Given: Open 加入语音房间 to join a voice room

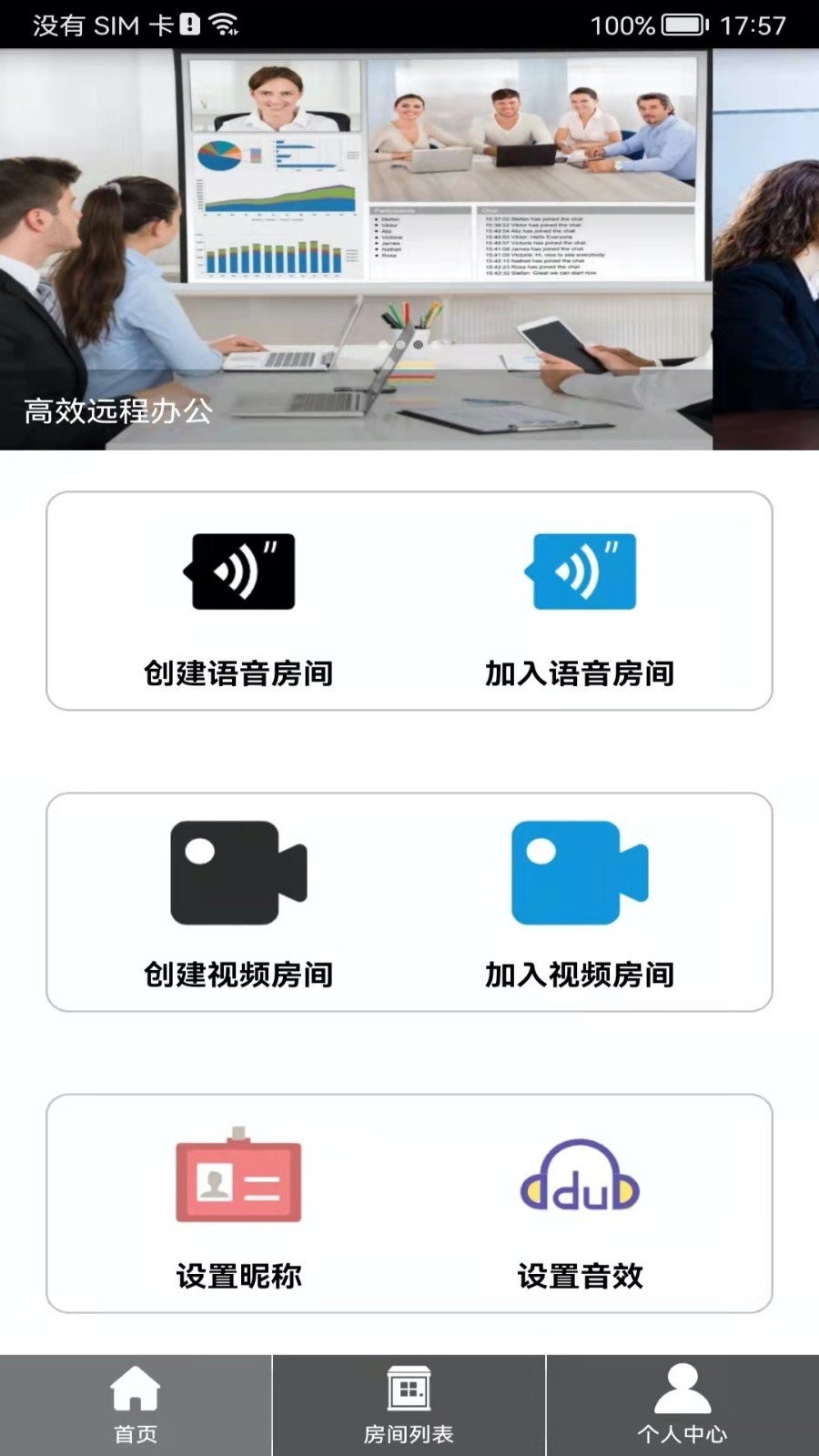Looking at the screenshot, I should tap(580, 673).
